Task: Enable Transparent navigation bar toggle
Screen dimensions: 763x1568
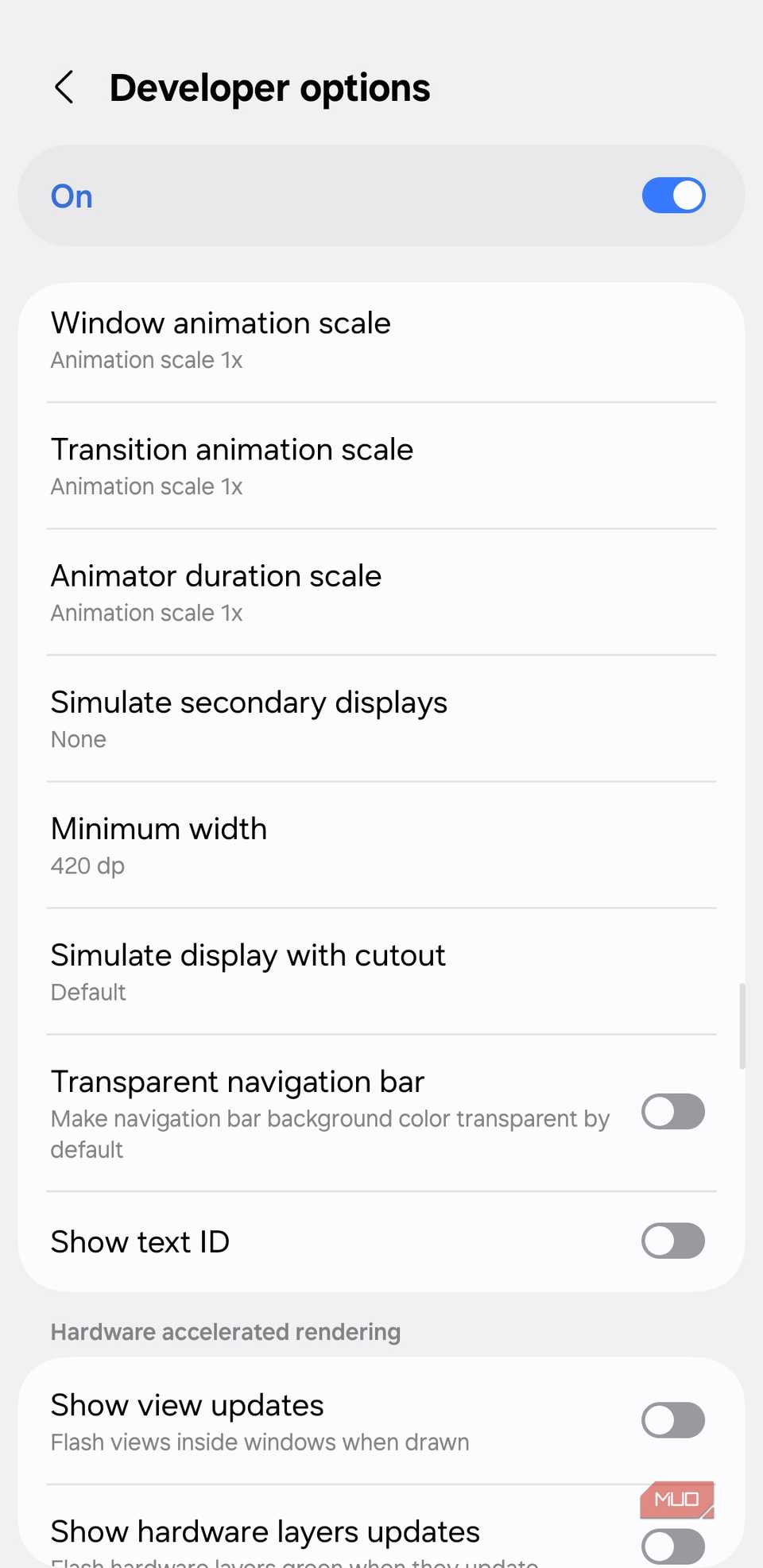Action: [672, 1112]
